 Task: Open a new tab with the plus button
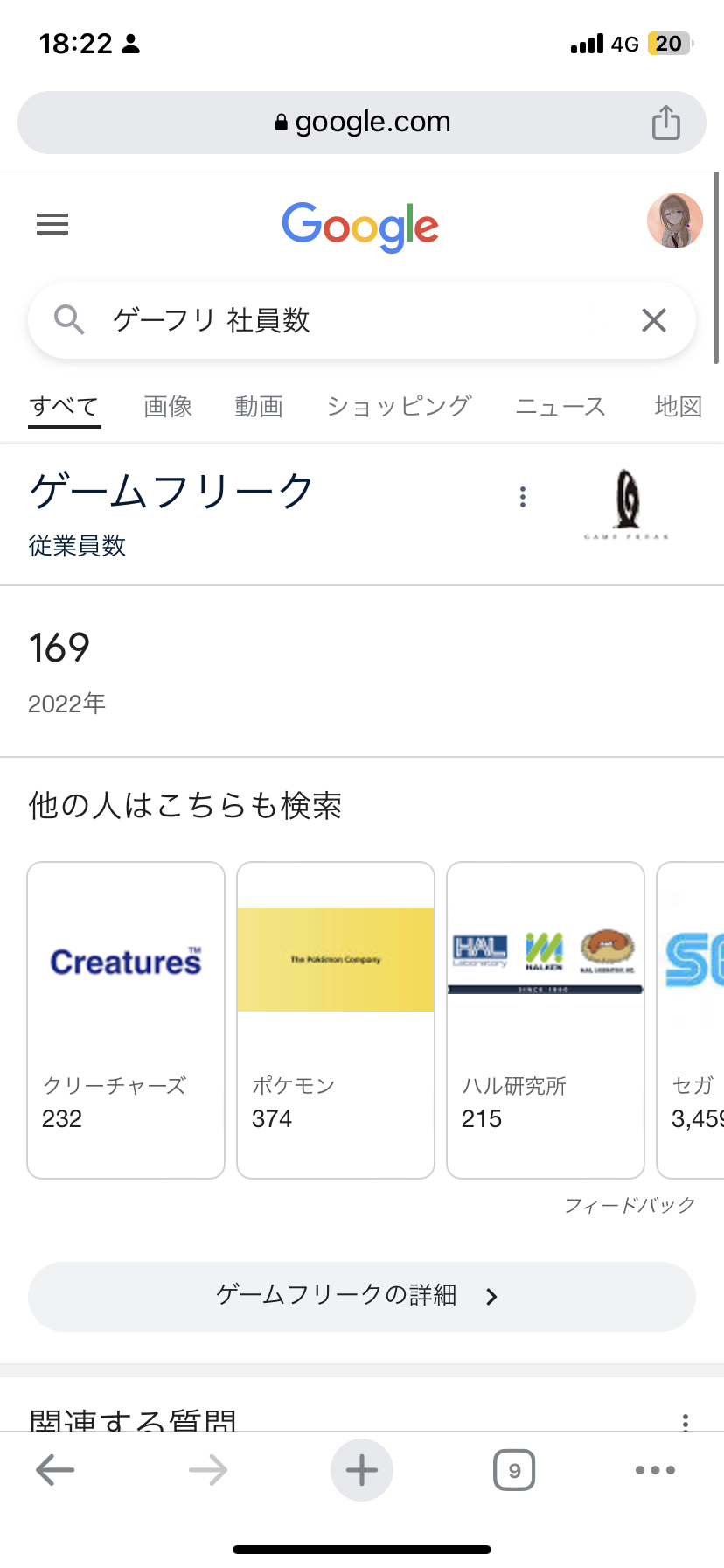362,1470
